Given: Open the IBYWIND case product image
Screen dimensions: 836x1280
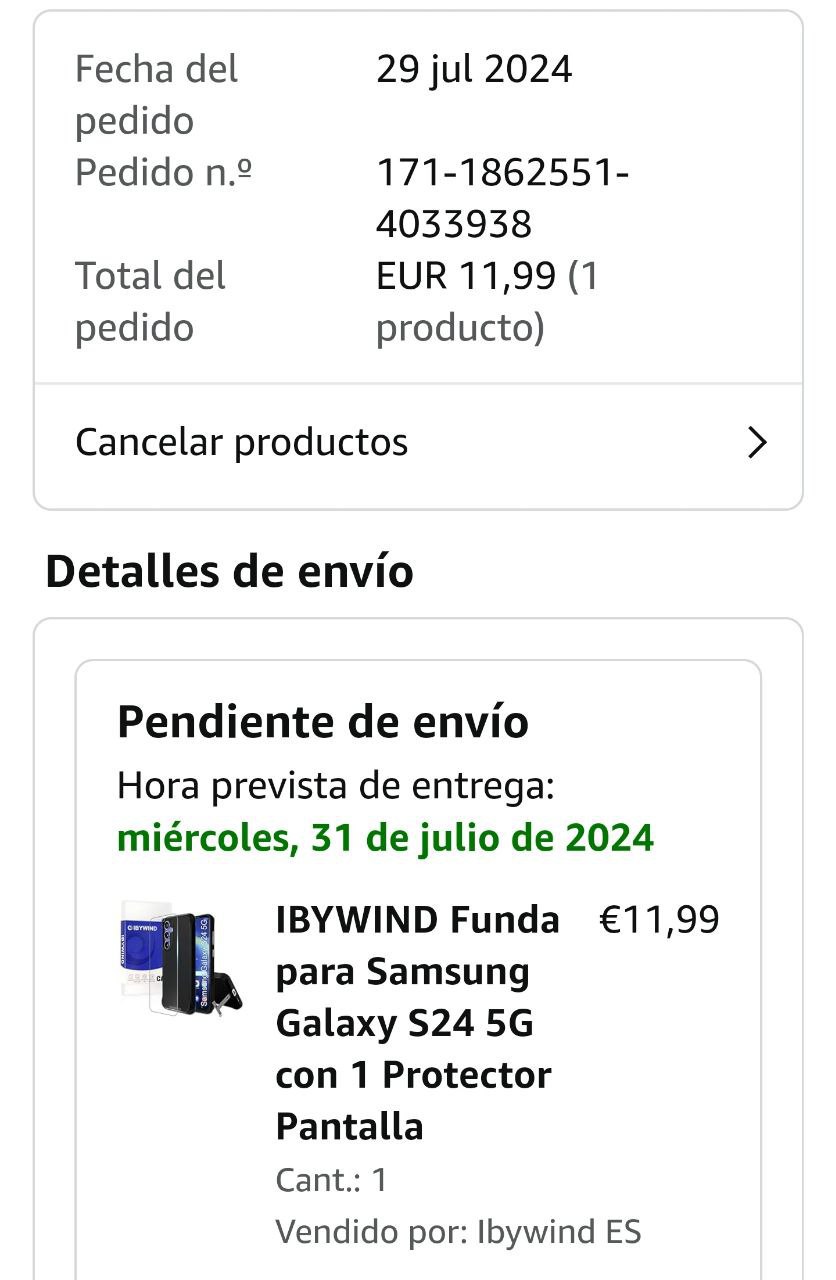Looking at the screenshot, I should click(x=180, y=958).
